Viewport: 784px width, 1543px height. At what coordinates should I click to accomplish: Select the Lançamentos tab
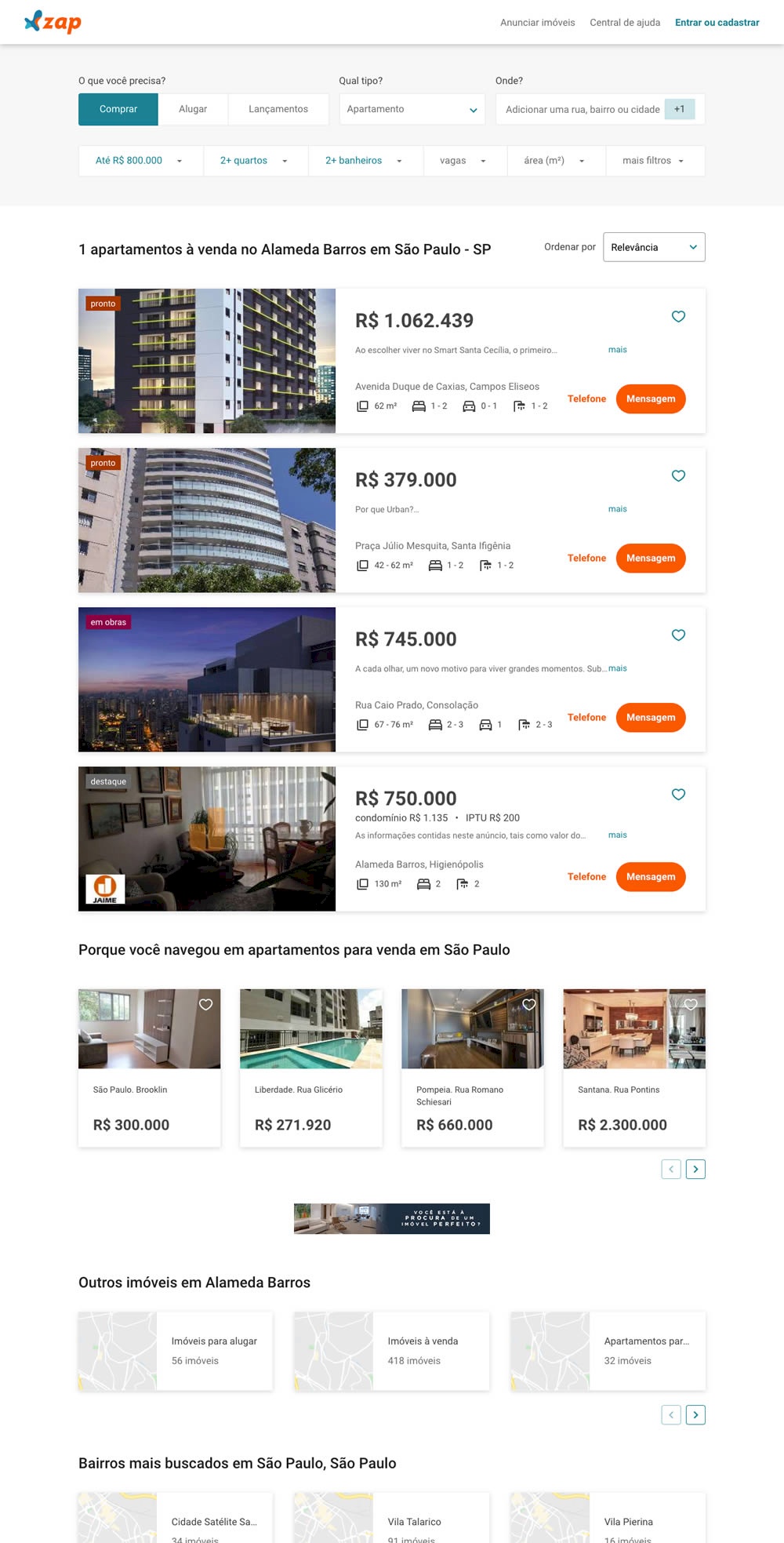pos(278,109)
